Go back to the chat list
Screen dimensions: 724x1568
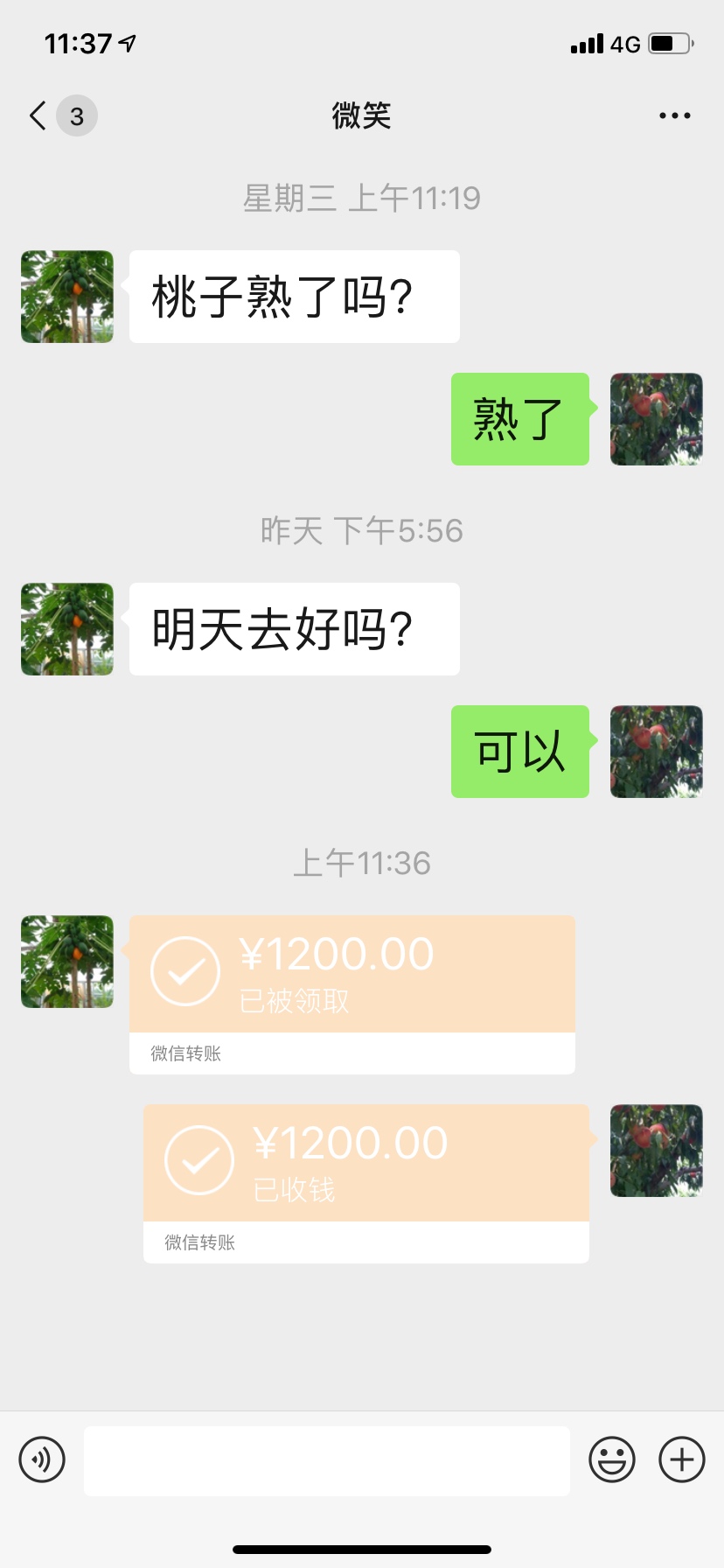[x=39, y=115]
